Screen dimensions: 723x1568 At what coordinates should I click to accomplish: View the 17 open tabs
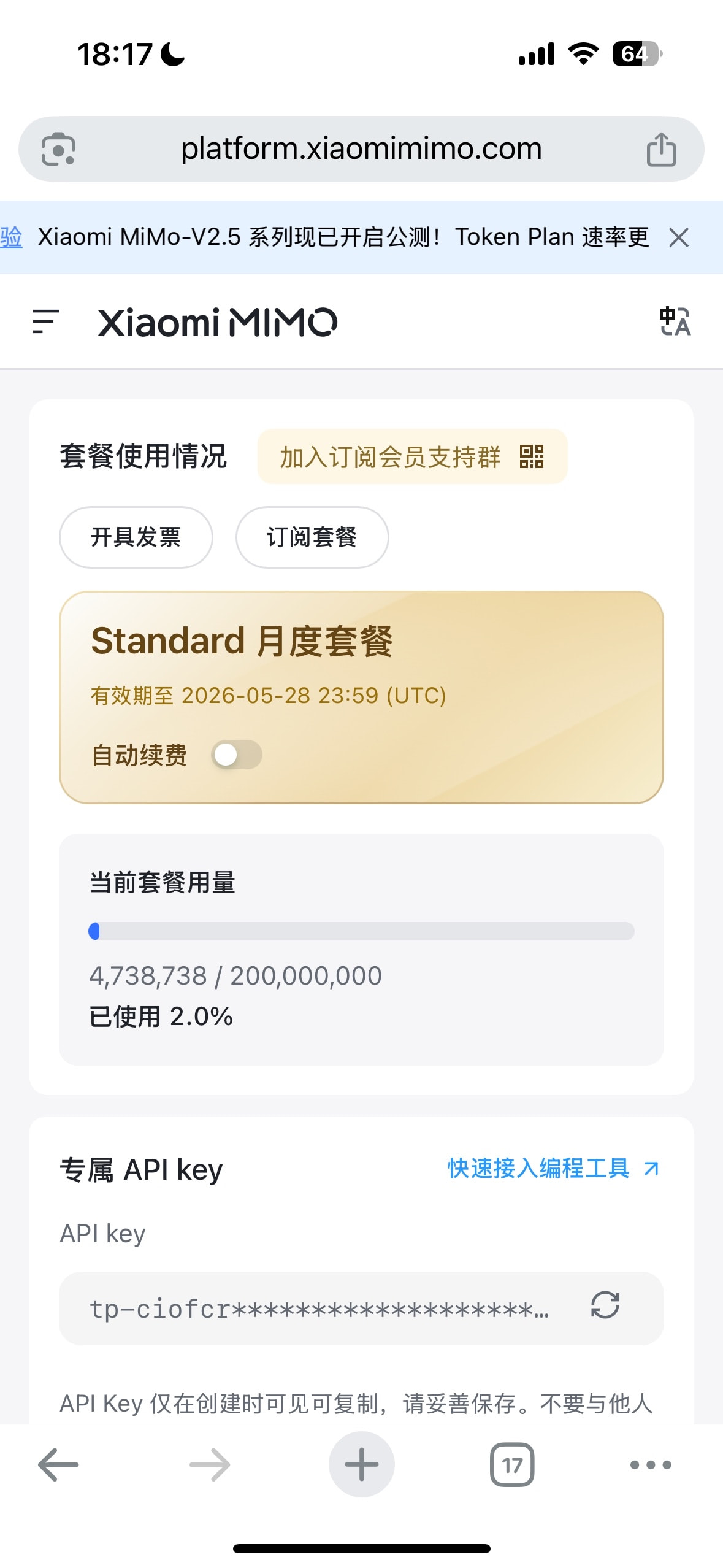pyautogui.click(x=512, y=1465)
